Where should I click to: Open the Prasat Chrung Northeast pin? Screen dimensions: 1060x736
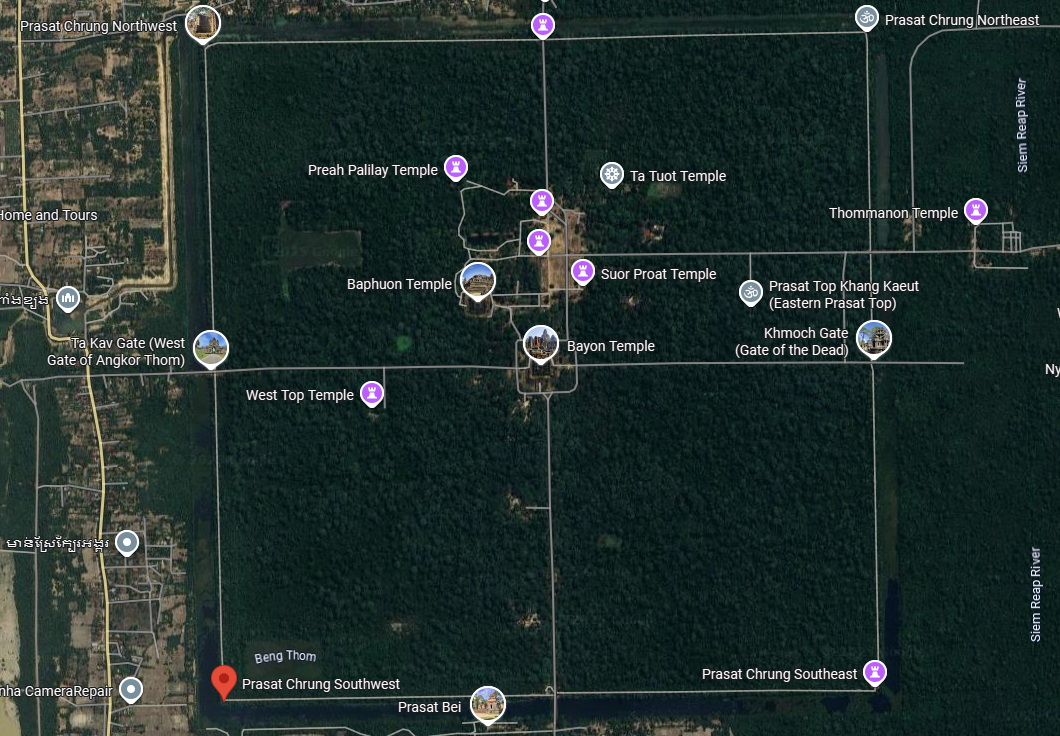(x=867, y=17)
